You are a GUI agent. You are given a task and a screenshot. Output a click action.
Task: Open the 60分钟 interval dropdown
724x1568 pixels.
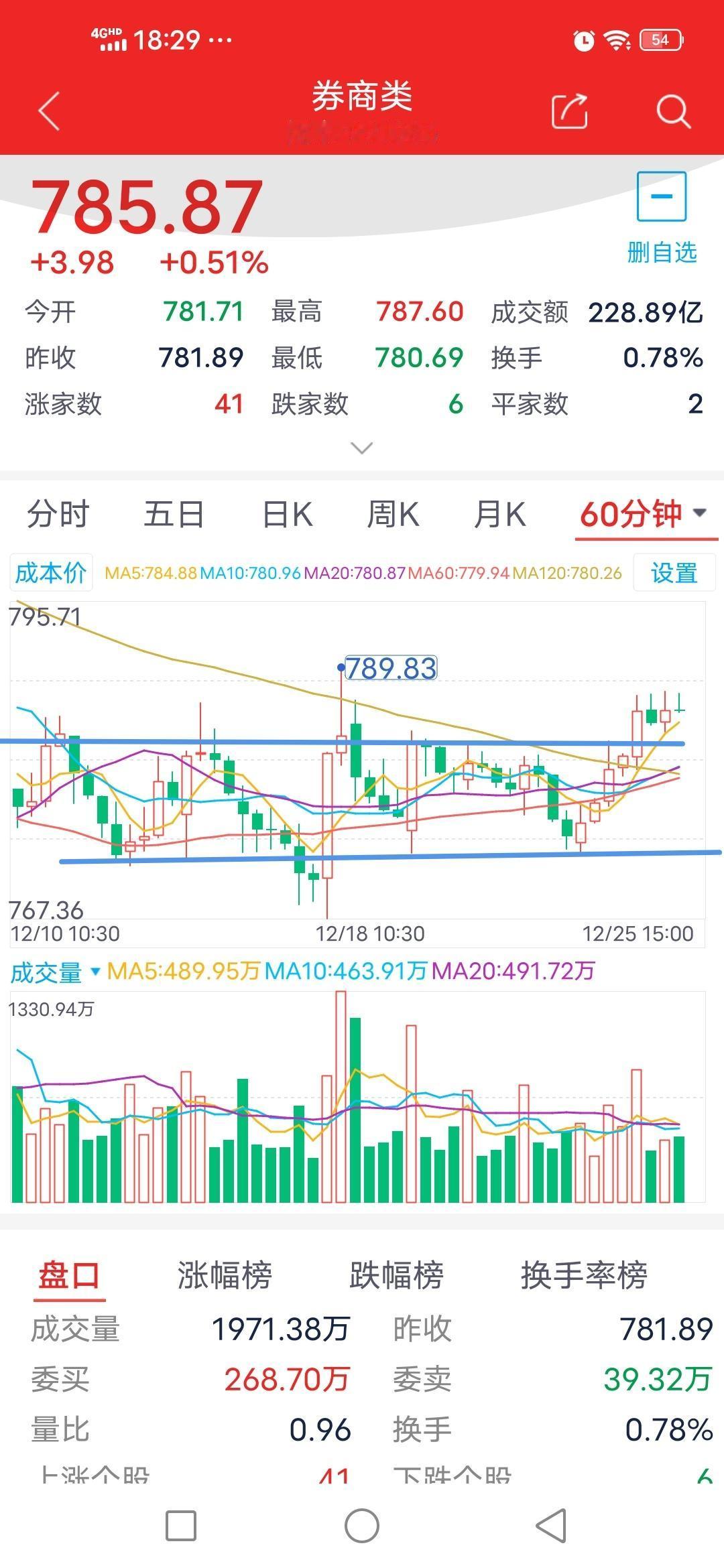(637, 515)
